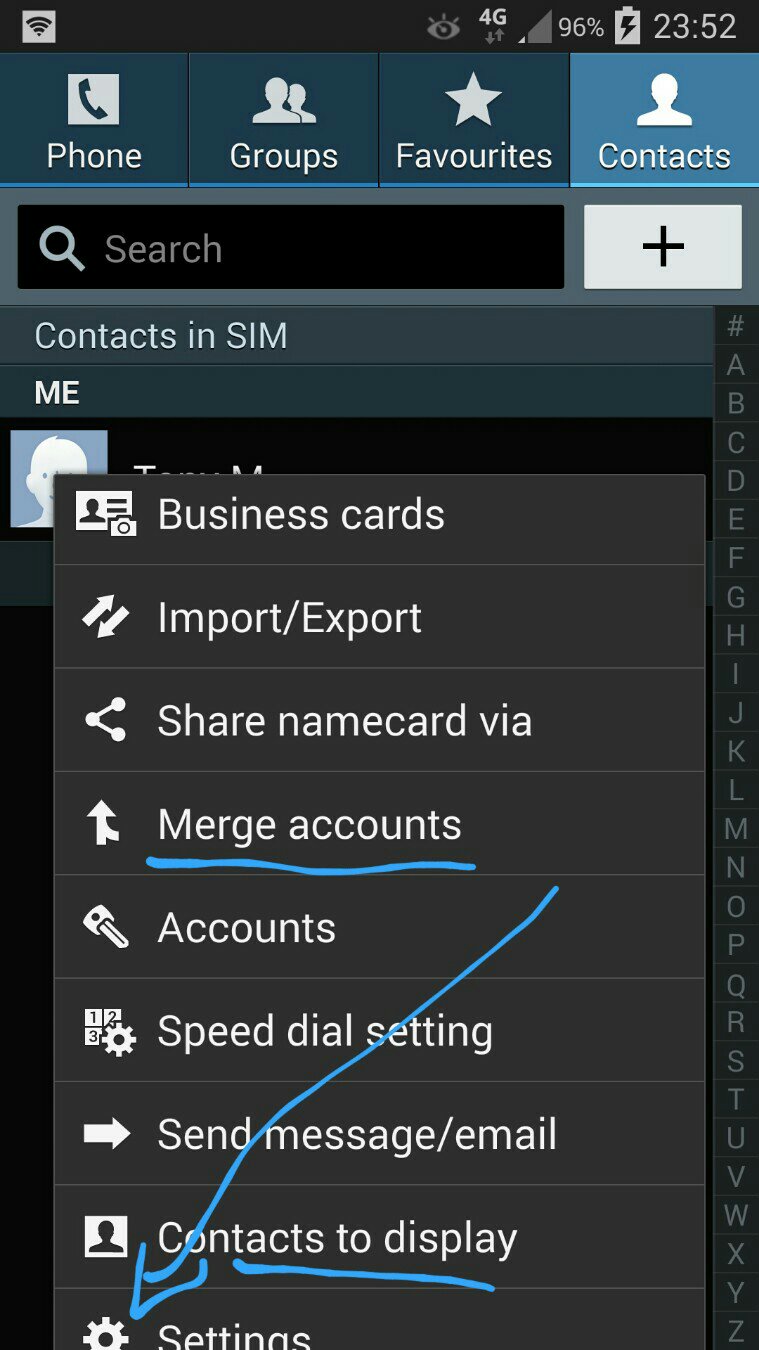Choose Send message/email

(x=379, y=1134)
